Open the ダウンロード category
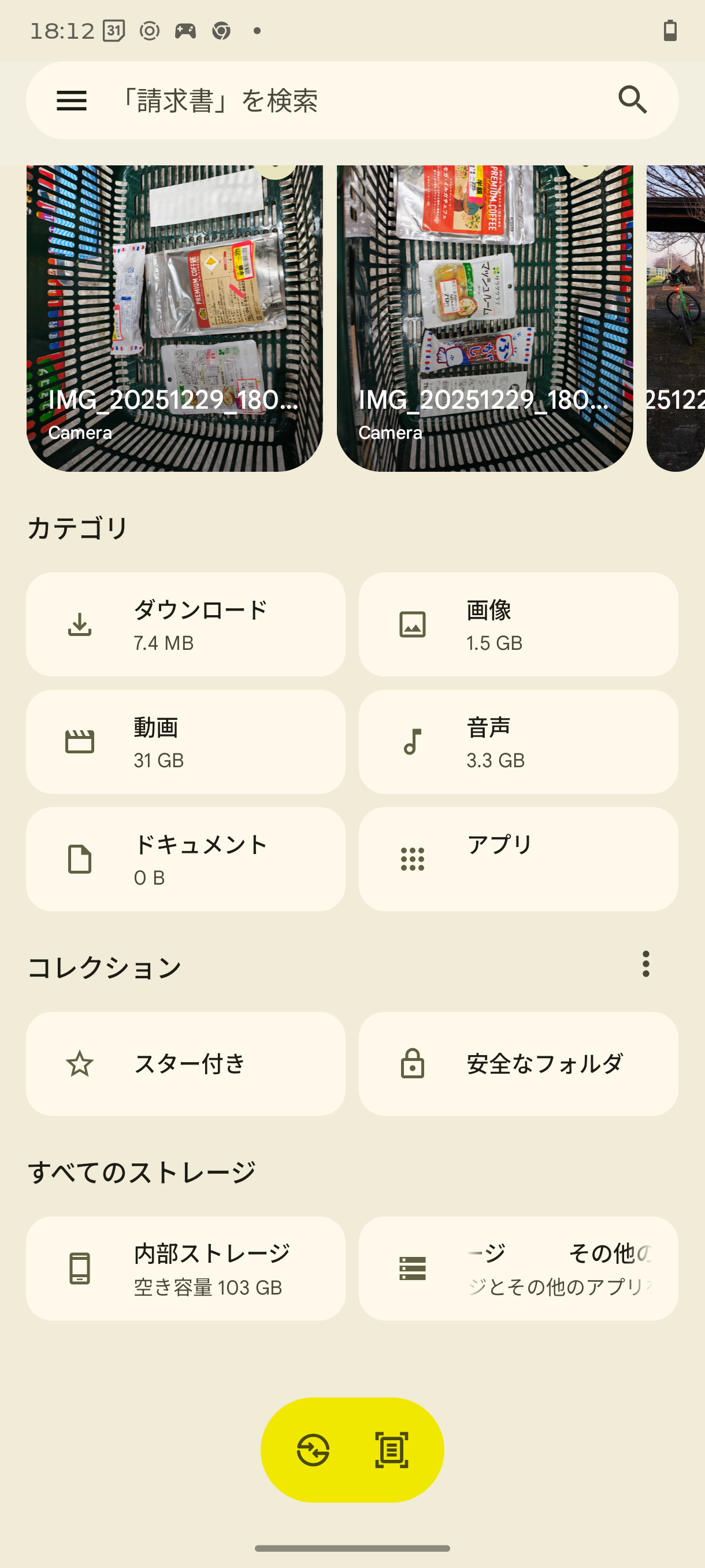The height and width of the screenshot is (1568, 705). pos(185,624)
